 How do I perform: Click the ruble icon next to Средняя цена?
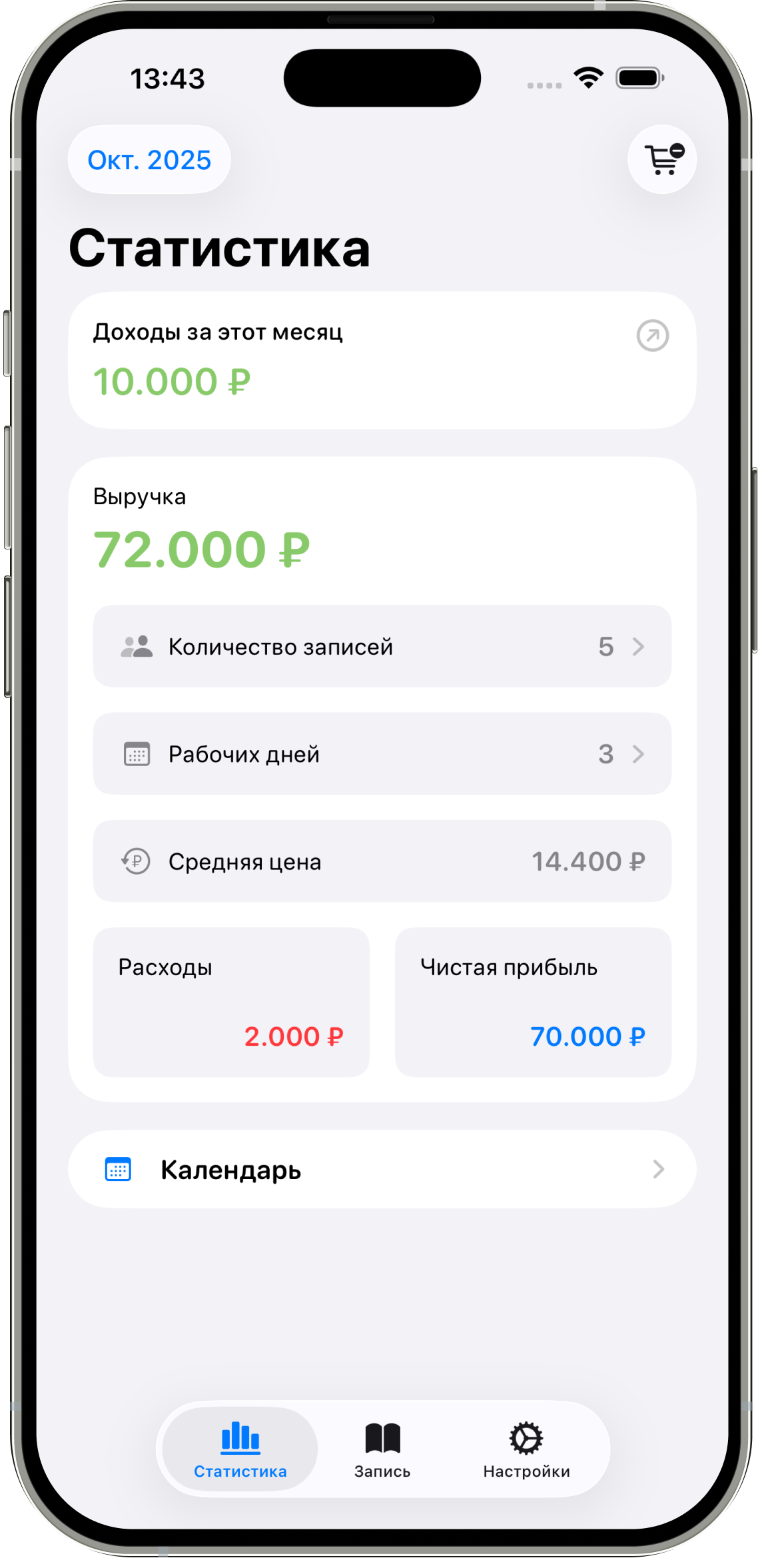tap(136, 861)
